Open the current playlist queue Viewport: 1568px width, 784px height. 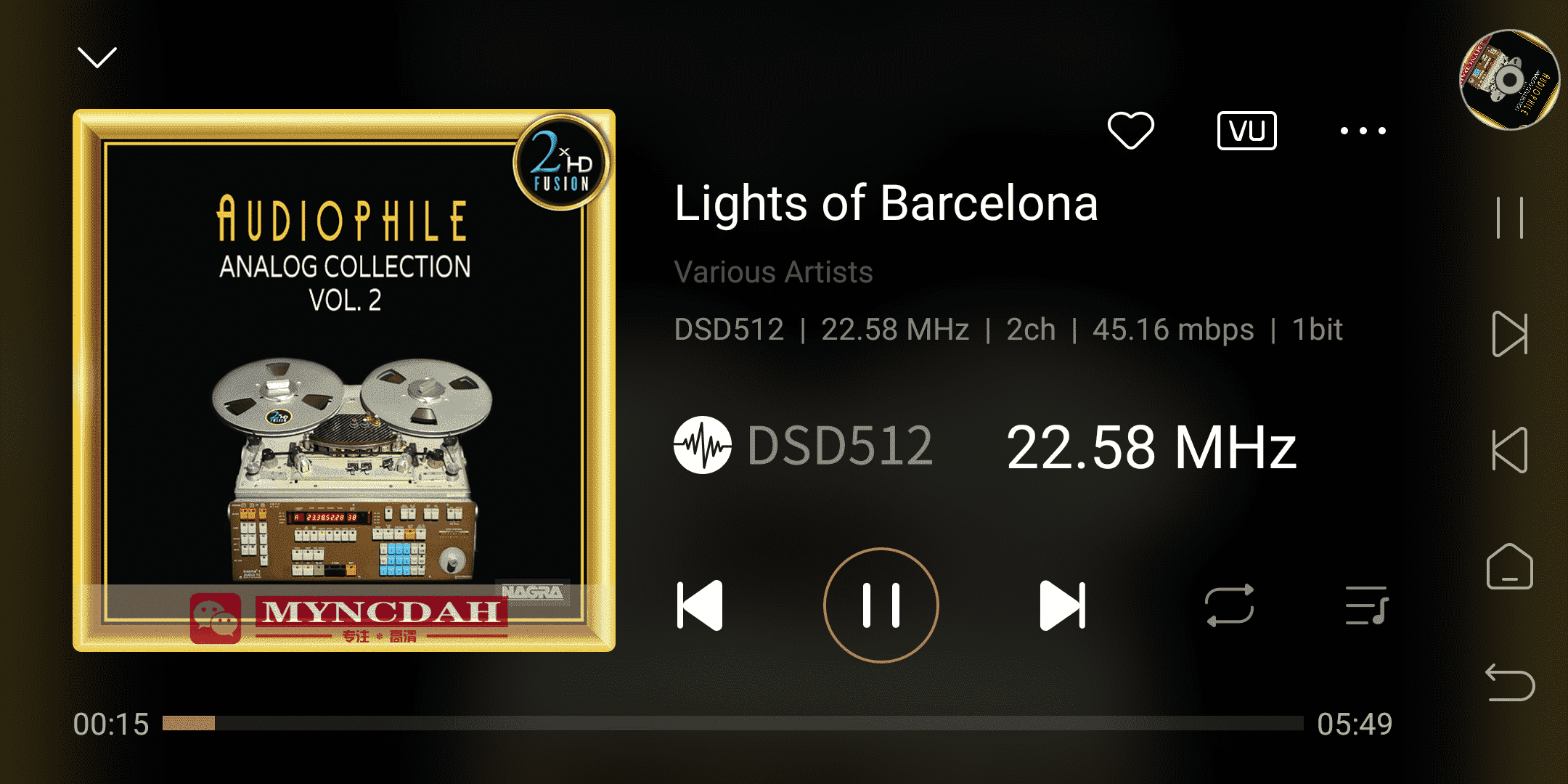[1366, 605]
